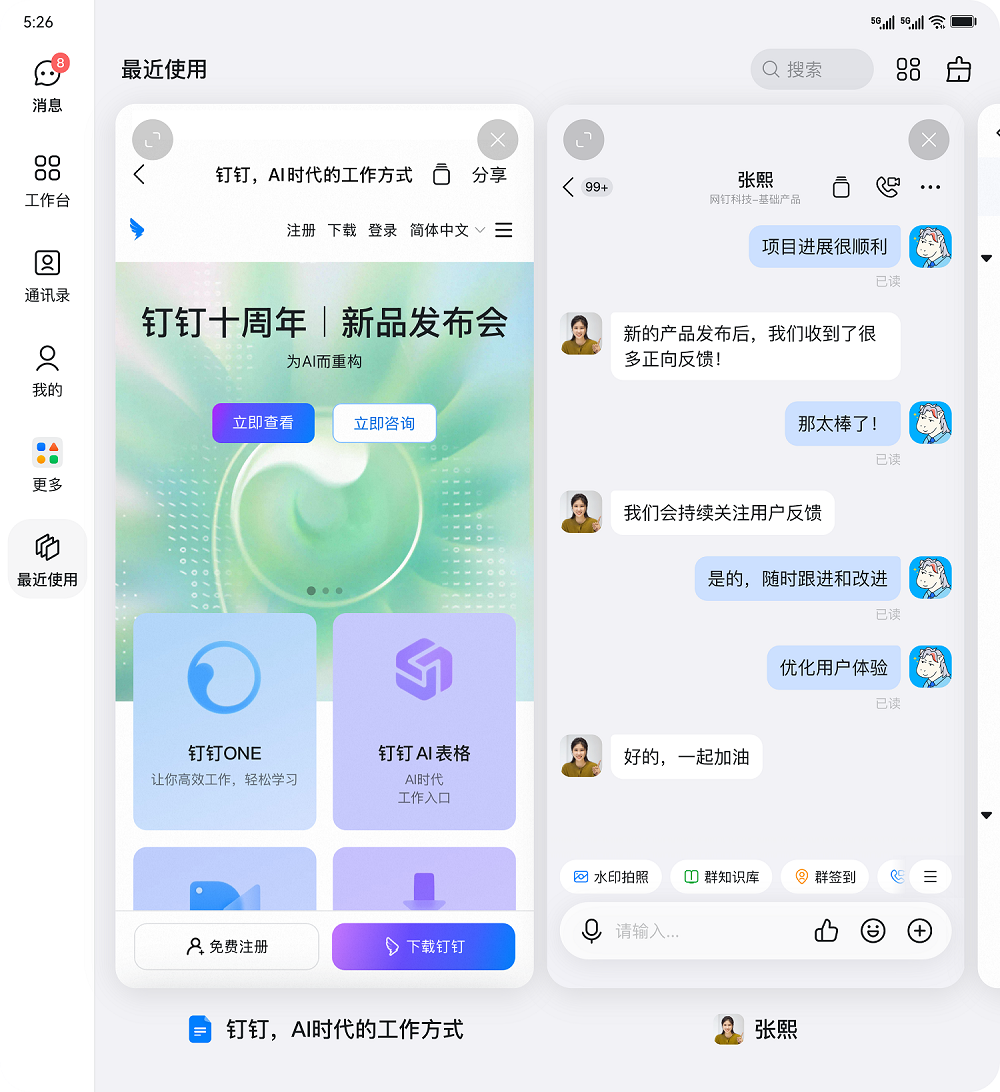The image size is (1000, 1092).
Task: Go to the 我的 profile tab
Action: click(x=47, y=371)
